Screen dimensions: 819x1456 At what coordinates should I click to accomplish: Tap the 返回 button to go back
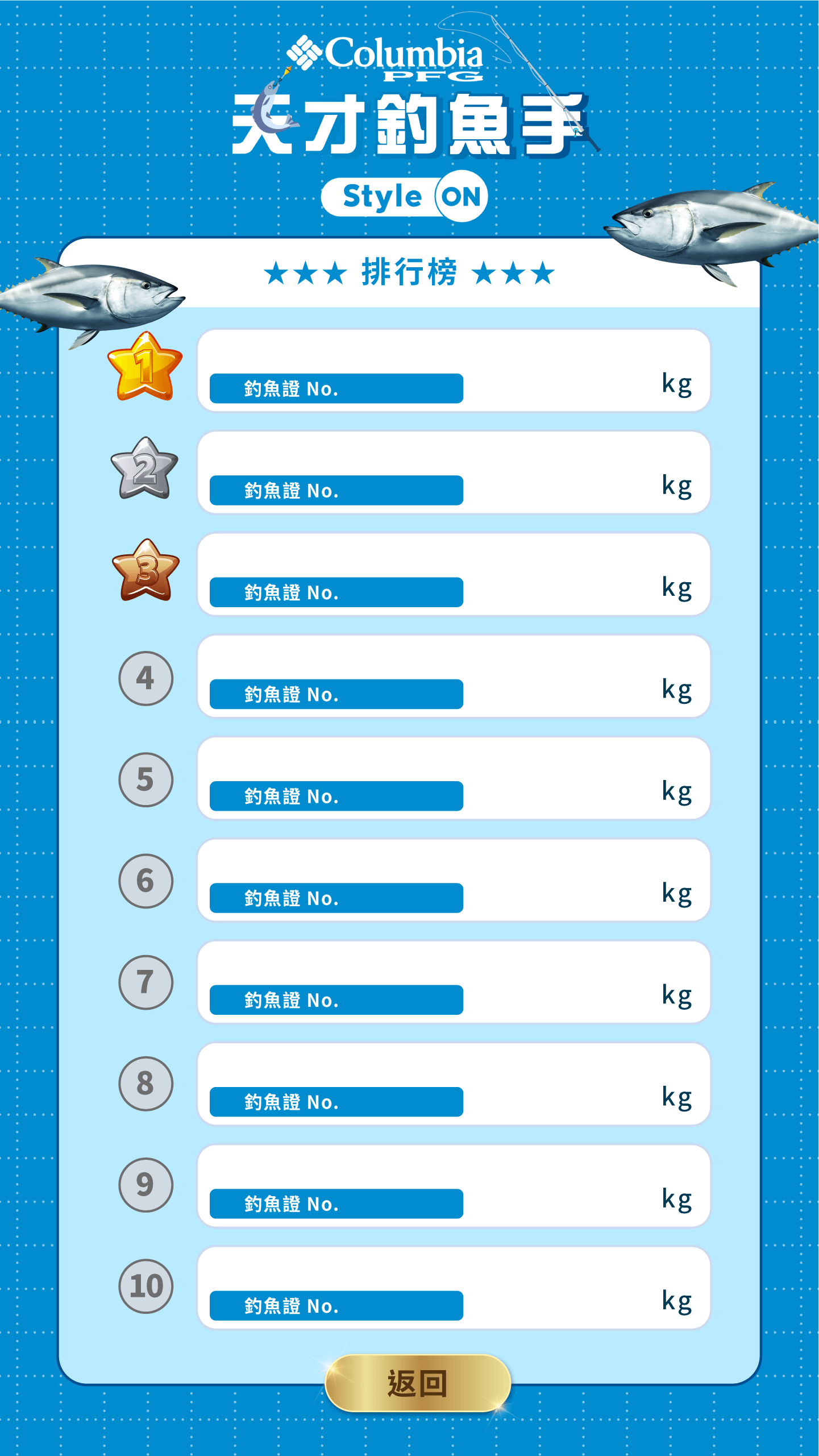(x=418, y=1383)
